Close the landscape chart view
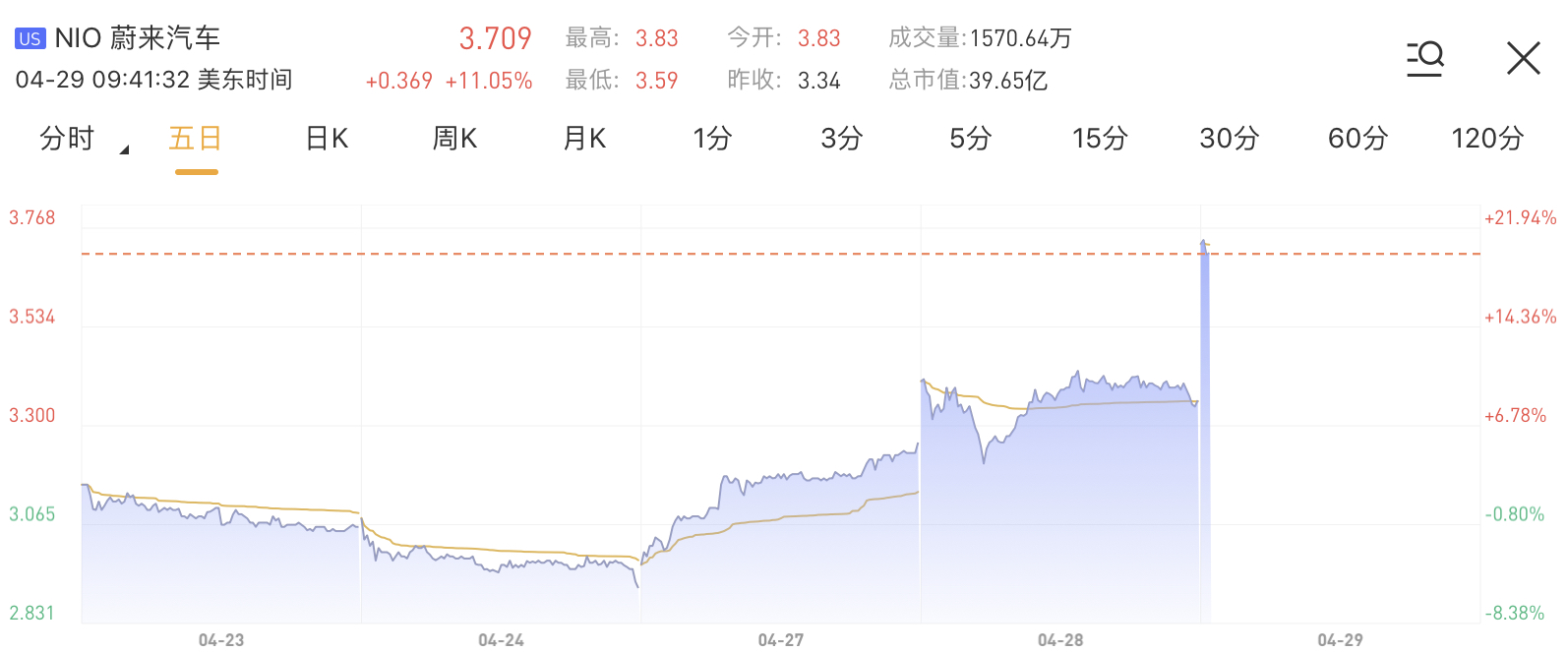This screenshot has width=1568, height=652. click(x=1523, y=58)
